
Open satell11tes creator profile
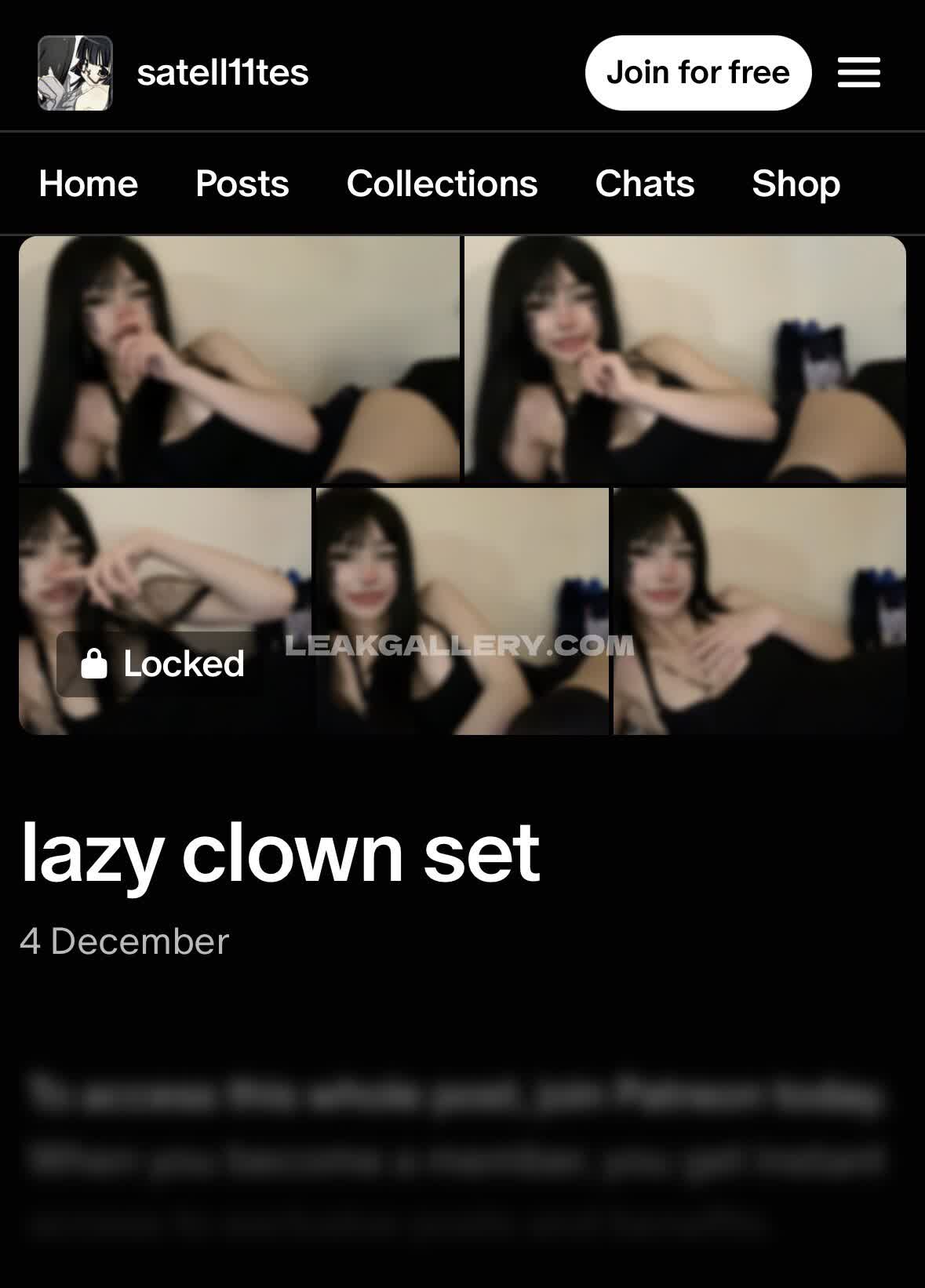pyautogui.click(x=222, y=73)
